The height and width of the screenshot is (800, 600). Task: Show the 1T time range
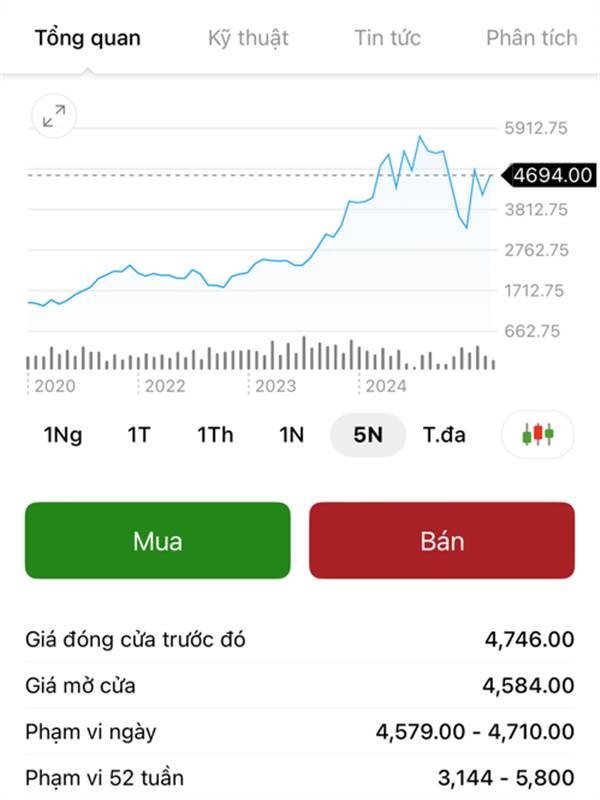(139, 435)
